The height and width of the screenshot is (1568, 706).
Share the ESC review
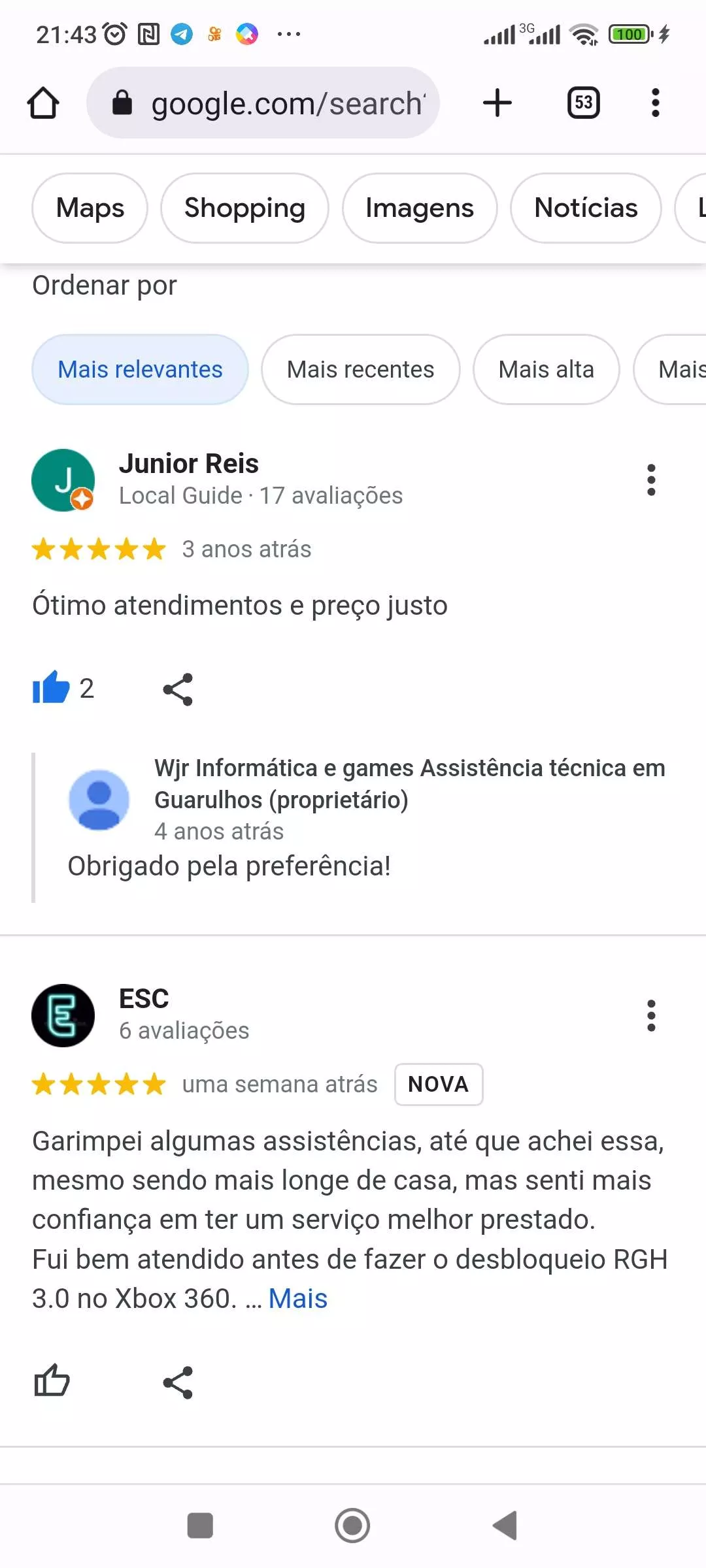pos(178,1382)
